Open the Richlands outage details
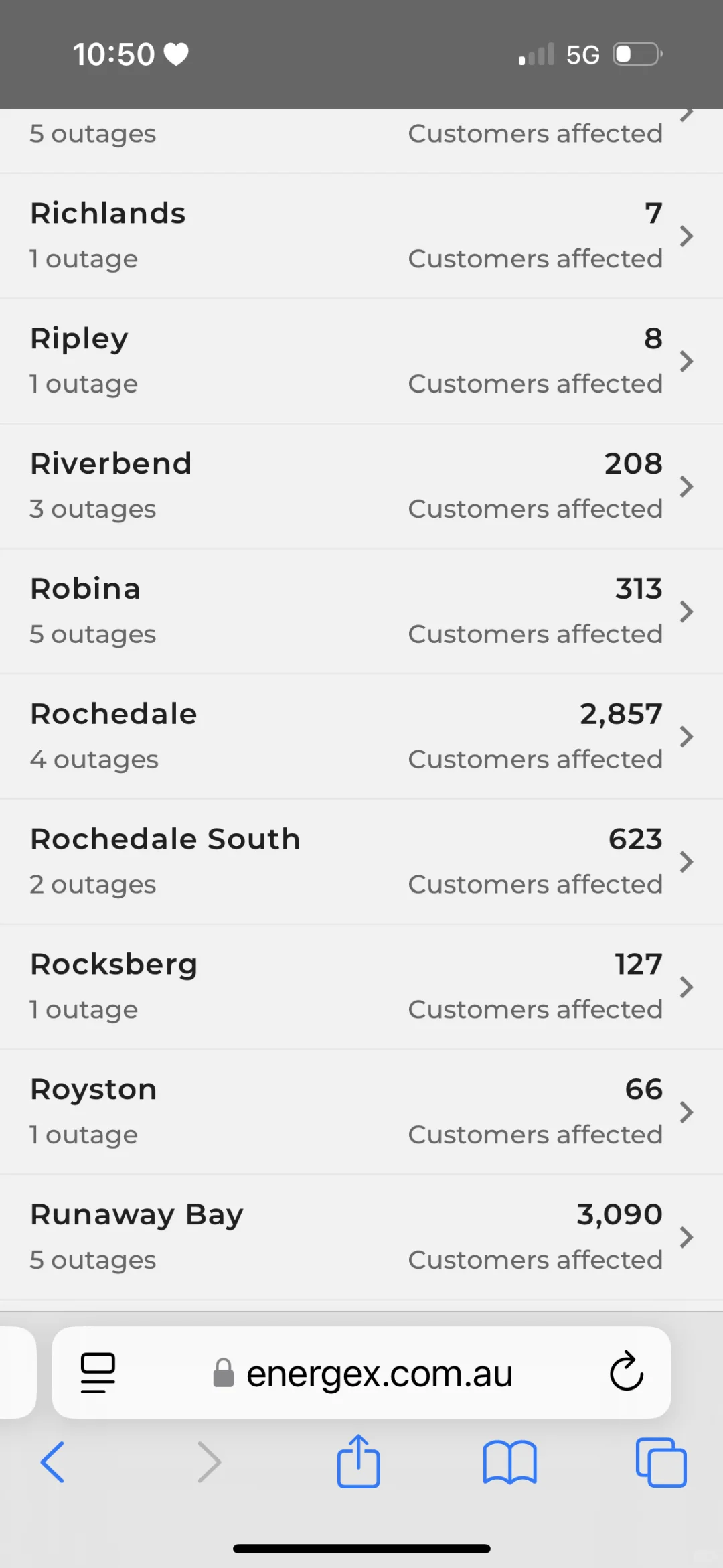This screenshot has width=723, height=1568. point(361,236)
